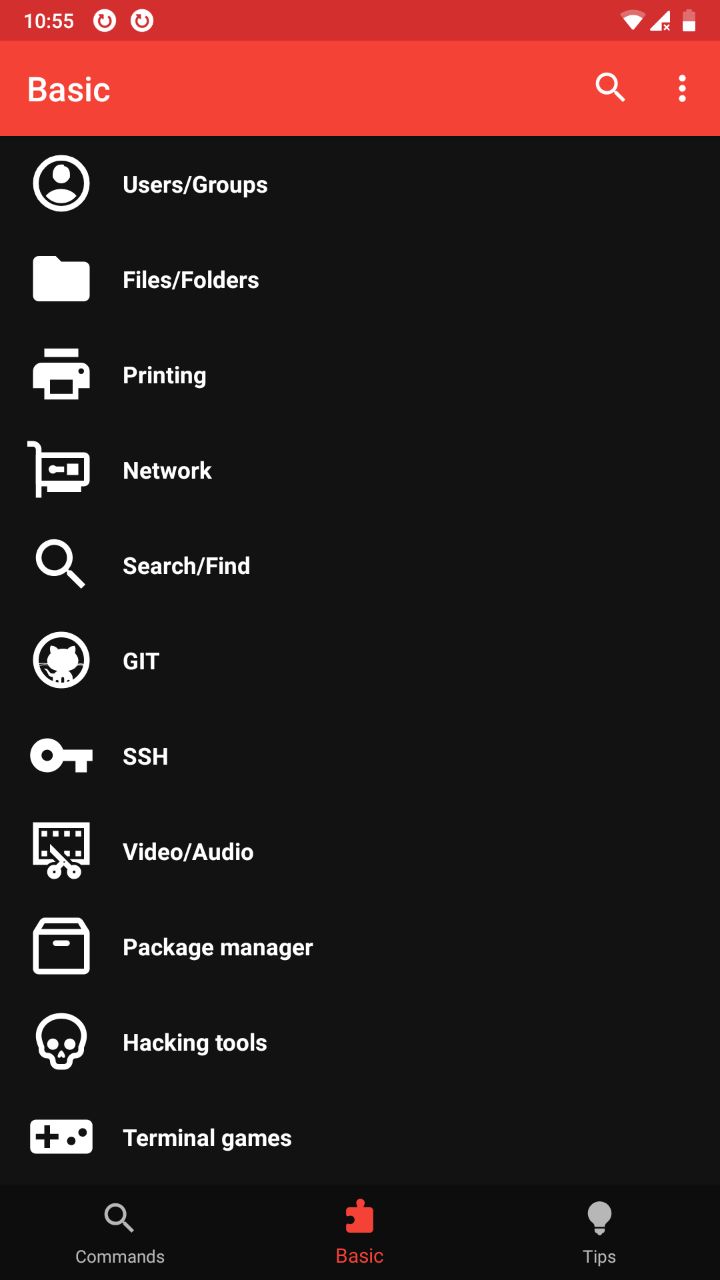Viewport: 720px width, 1280px height.
Task: Open the Search/Find category
Action: (360, 566)
